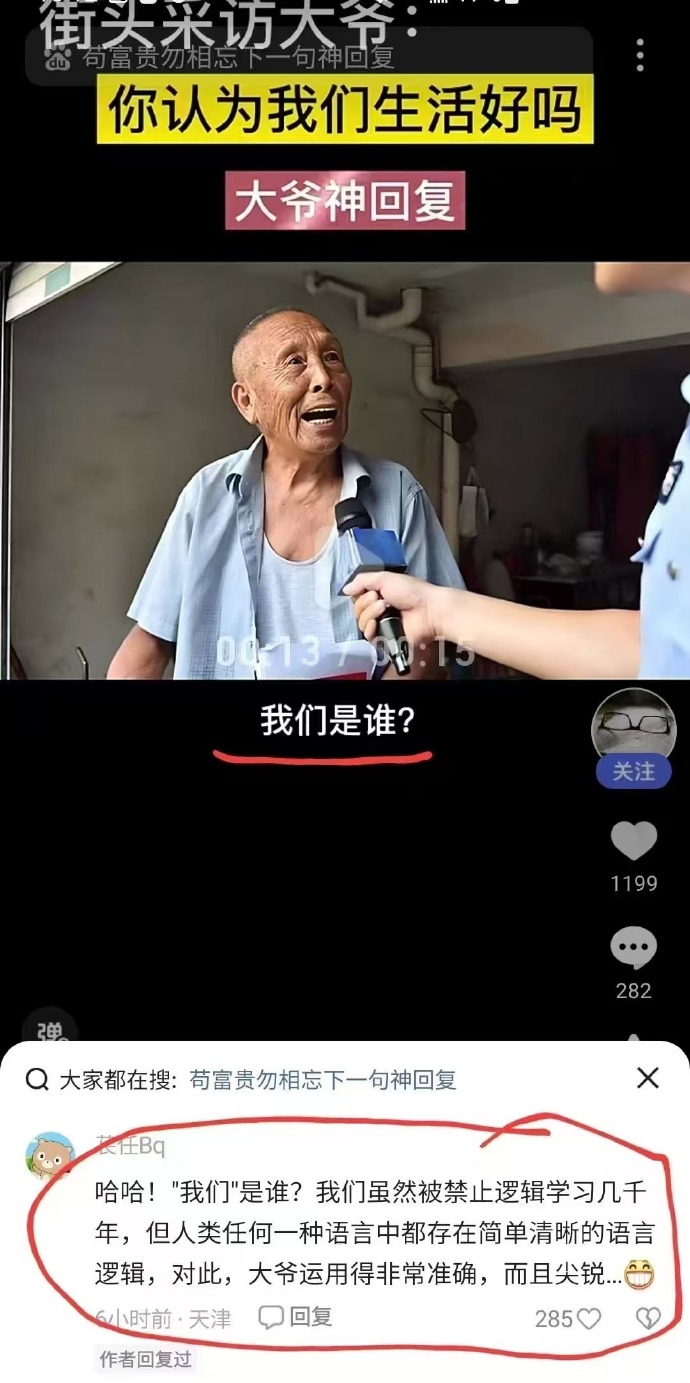Toggle the 弹 danmaku button
The image size is (690, 1383).
click(x=50, y=1030)
